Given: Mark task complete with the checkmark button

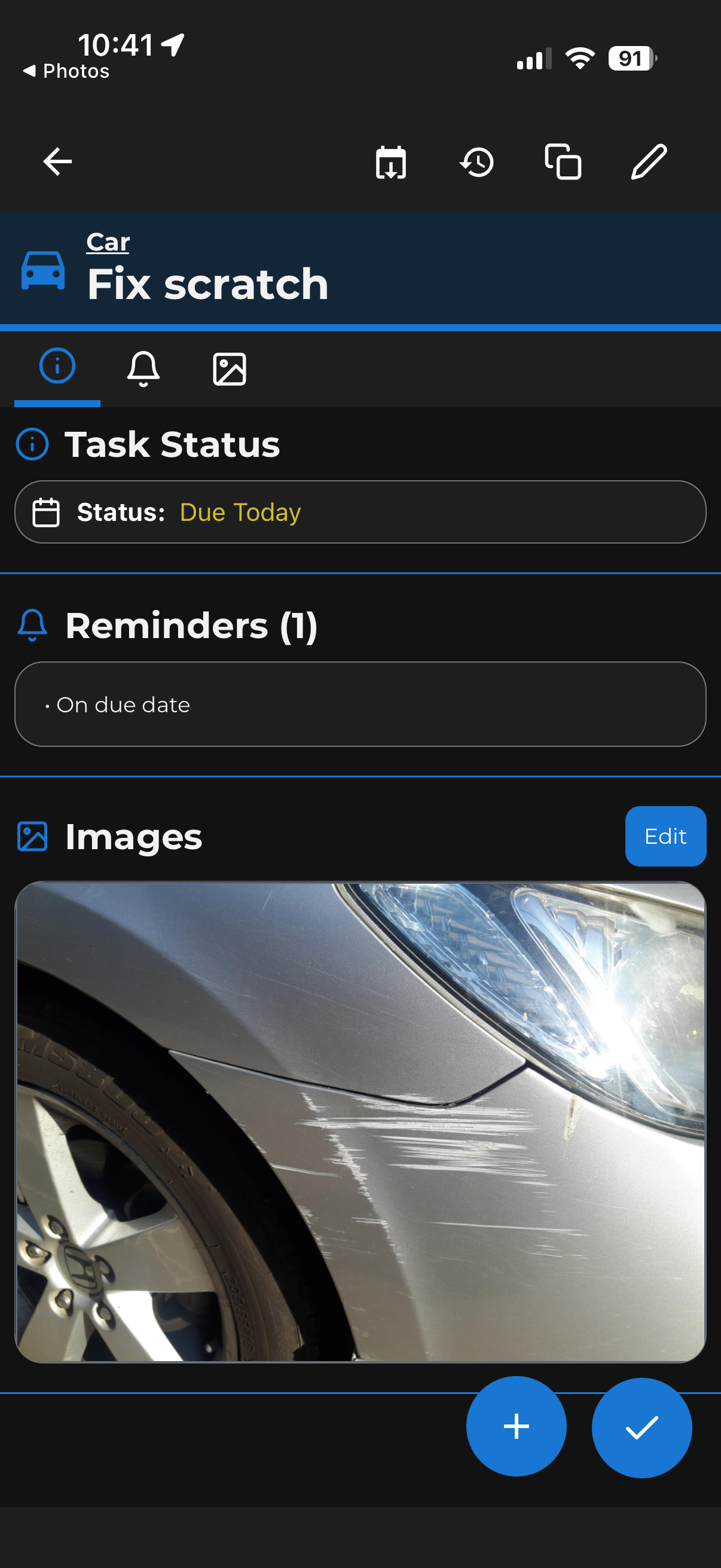Looking at the screenshot, I should [641, 1427].
